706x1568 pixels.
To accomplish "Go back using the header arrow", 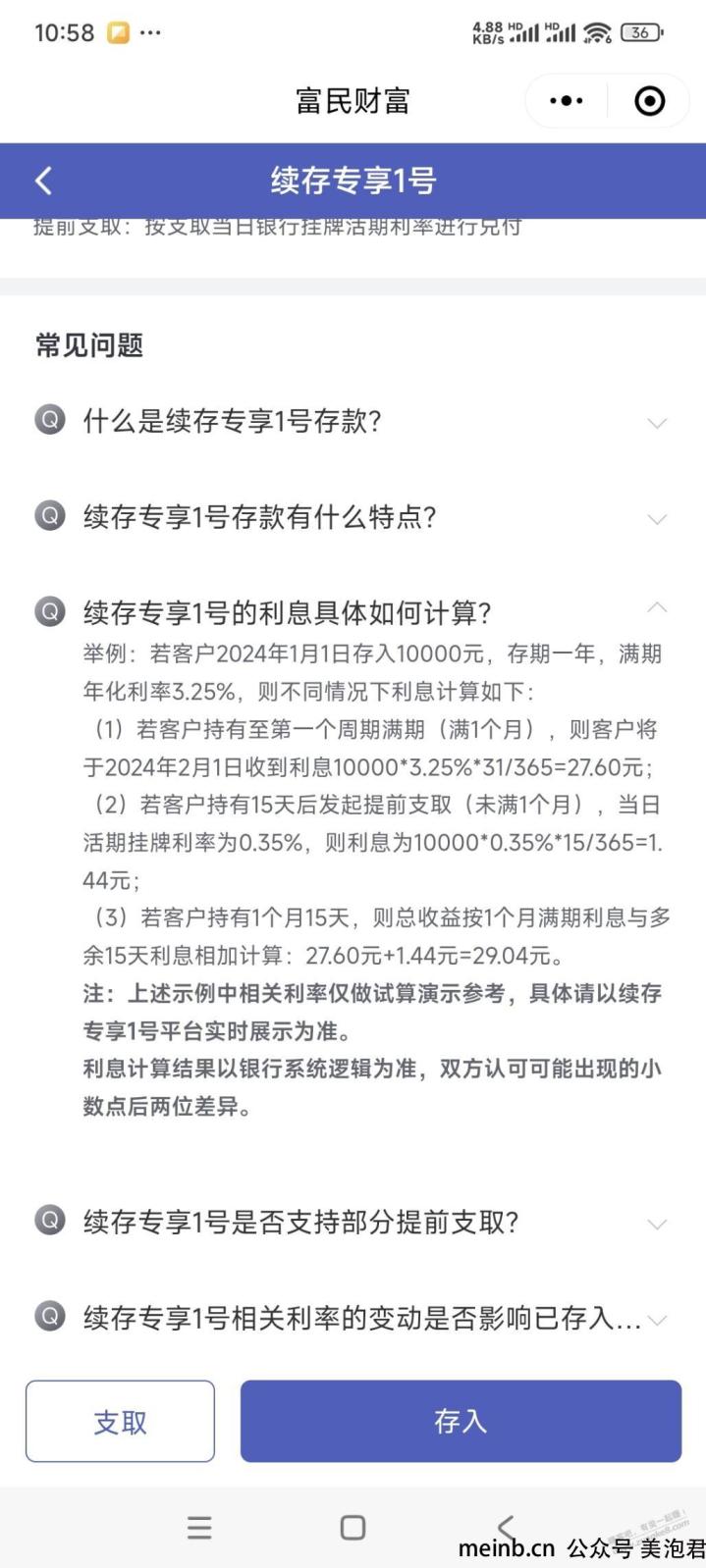I will tap(43, 181).
